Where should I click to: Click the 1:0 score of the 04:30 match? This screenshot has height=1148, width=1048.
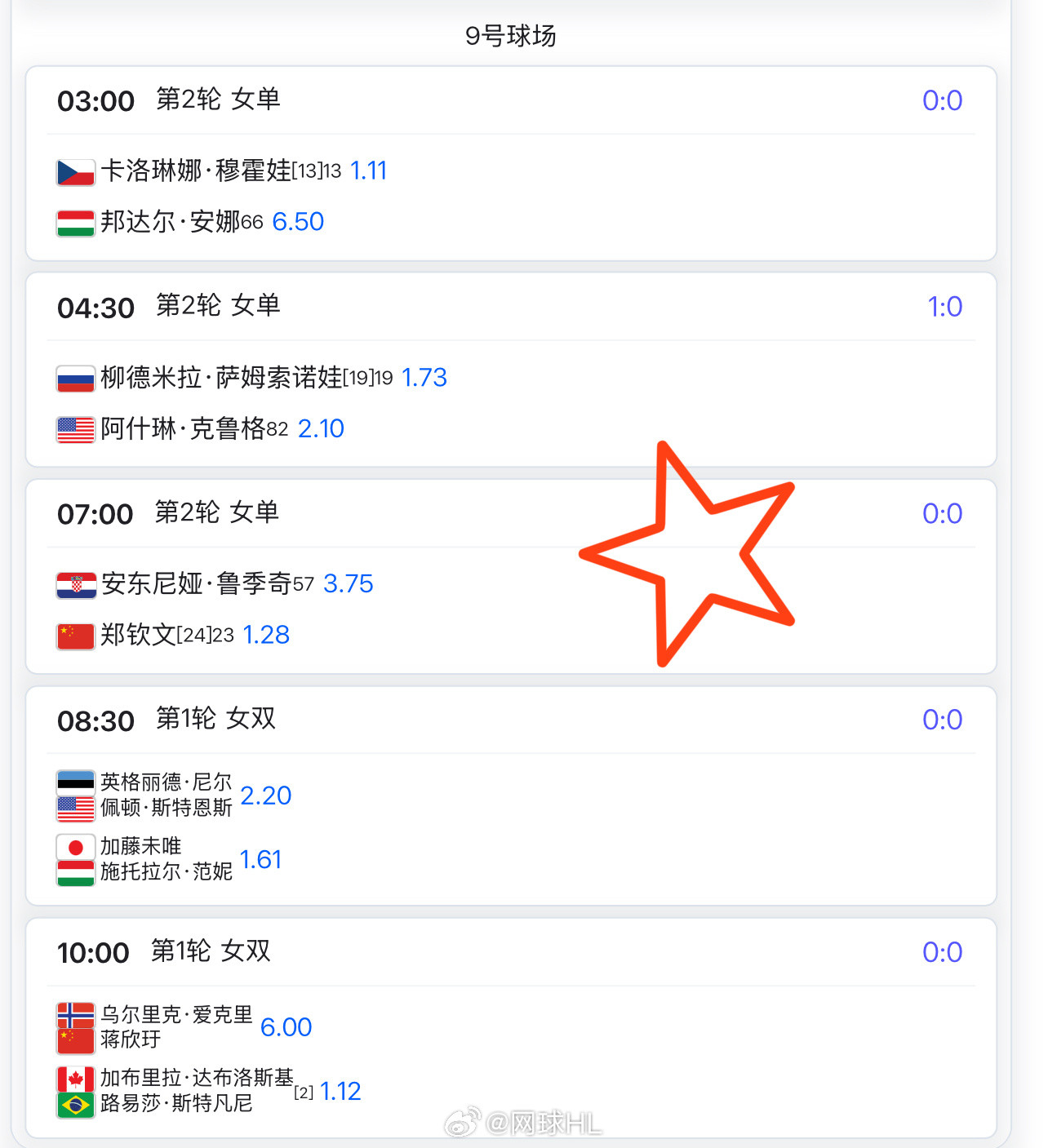(945, 307)
